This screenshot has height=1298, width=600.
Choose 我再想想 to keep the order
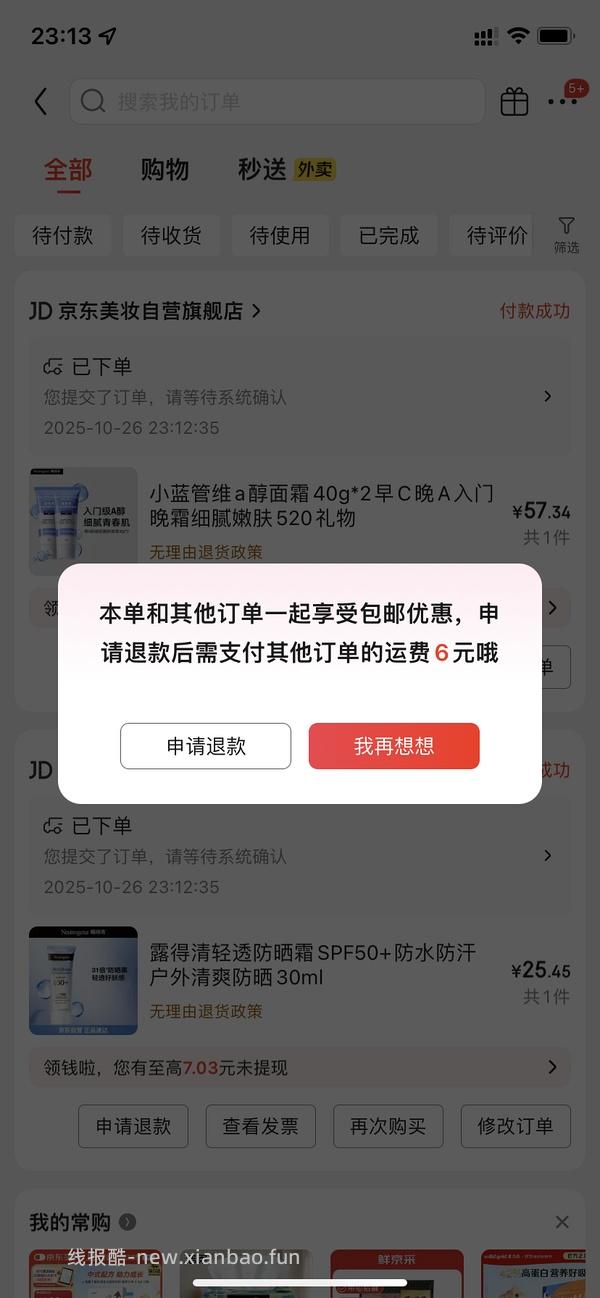pos(394,746)
